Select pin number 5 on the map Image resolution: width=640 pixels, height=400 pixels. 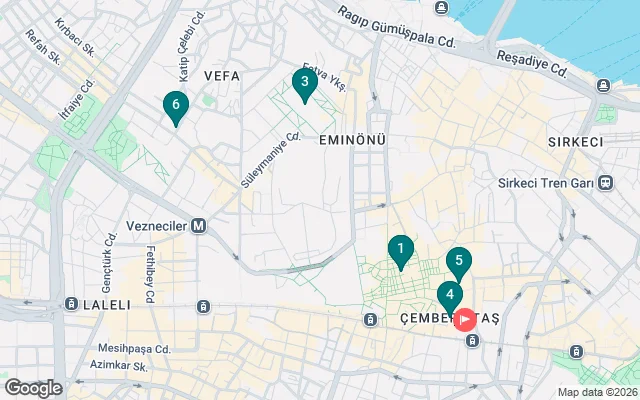[458, 262]
